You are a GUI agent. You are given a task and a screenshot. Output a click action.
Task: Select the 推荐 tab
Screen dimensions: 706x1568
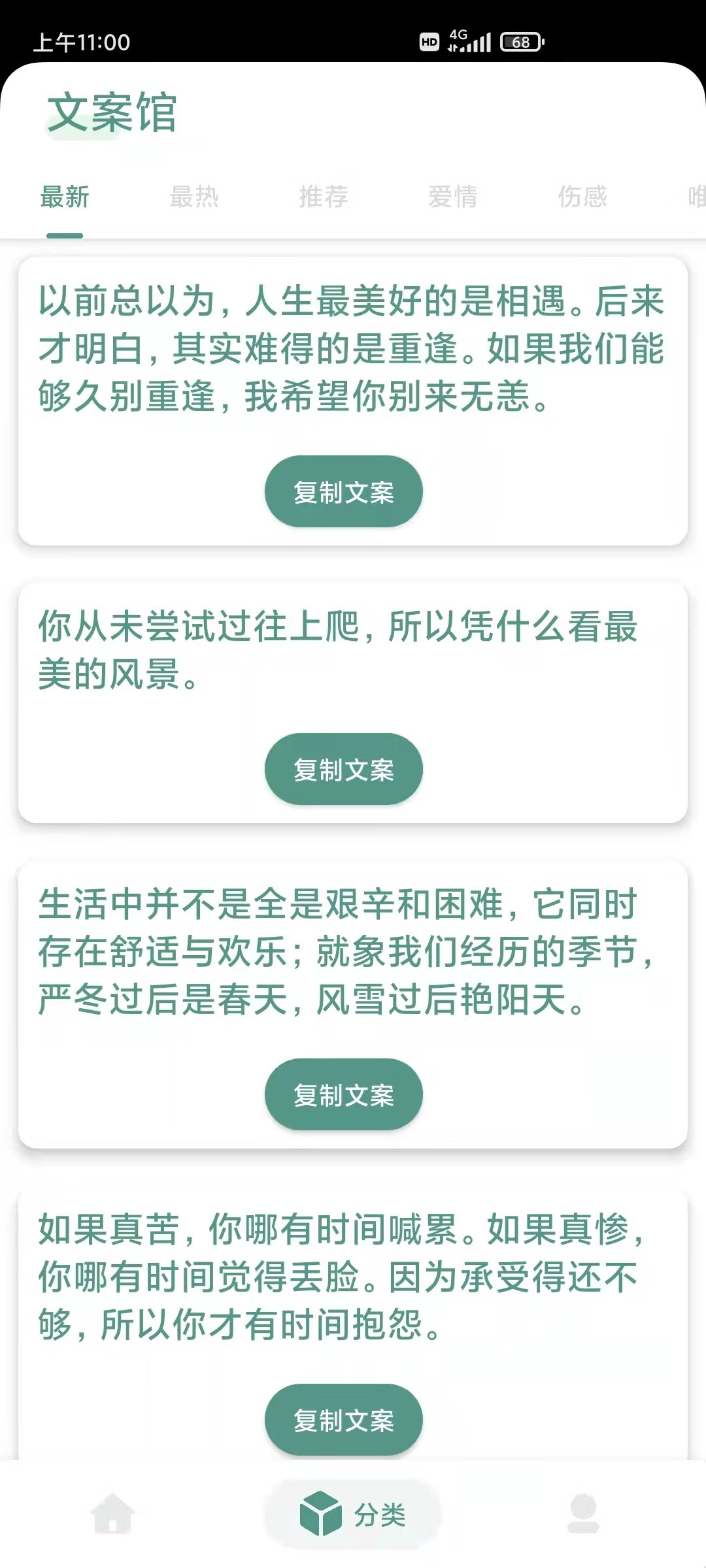323,197
